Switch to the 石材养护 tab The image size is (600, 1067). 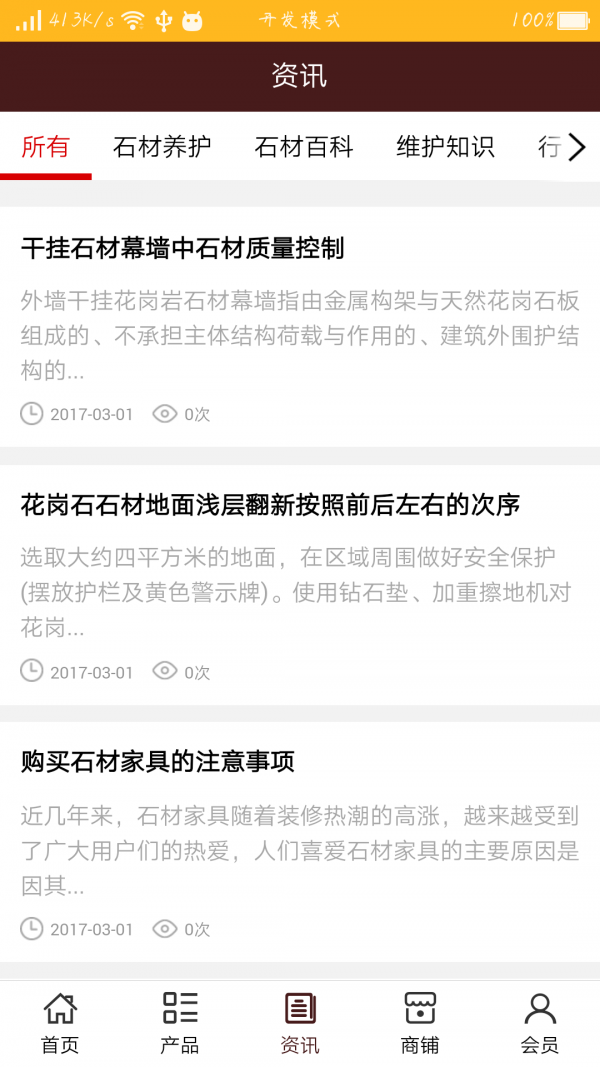click(162, 147)
